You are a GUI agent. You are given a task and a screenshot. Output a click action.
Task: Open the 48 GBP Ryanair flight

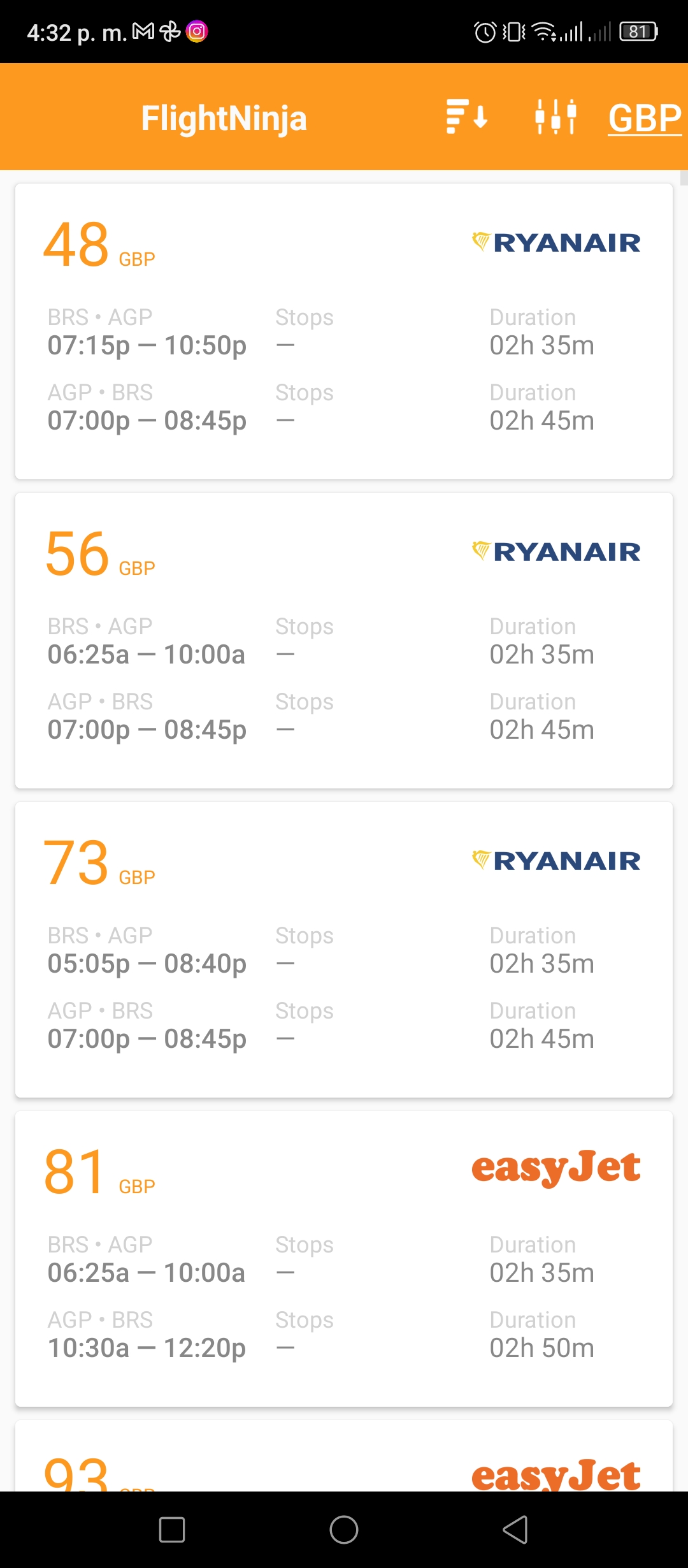tap(344, 331)
